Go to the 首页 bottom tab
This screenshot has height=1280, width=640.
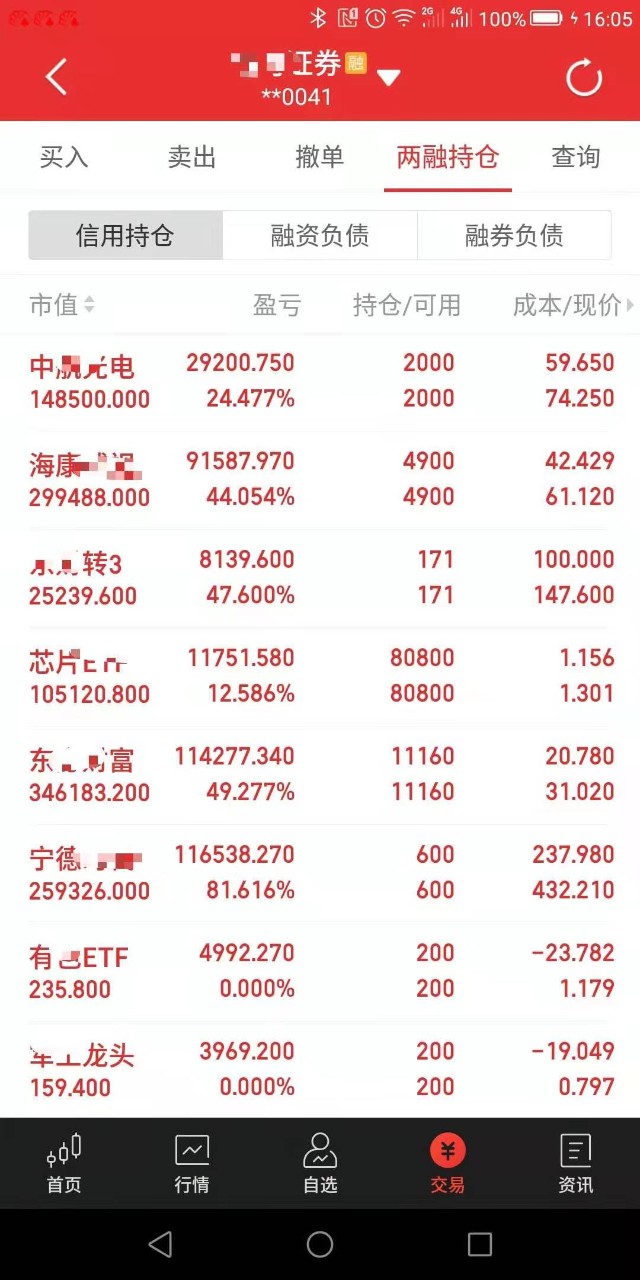pyautogui.click(x=64, y=1163)
